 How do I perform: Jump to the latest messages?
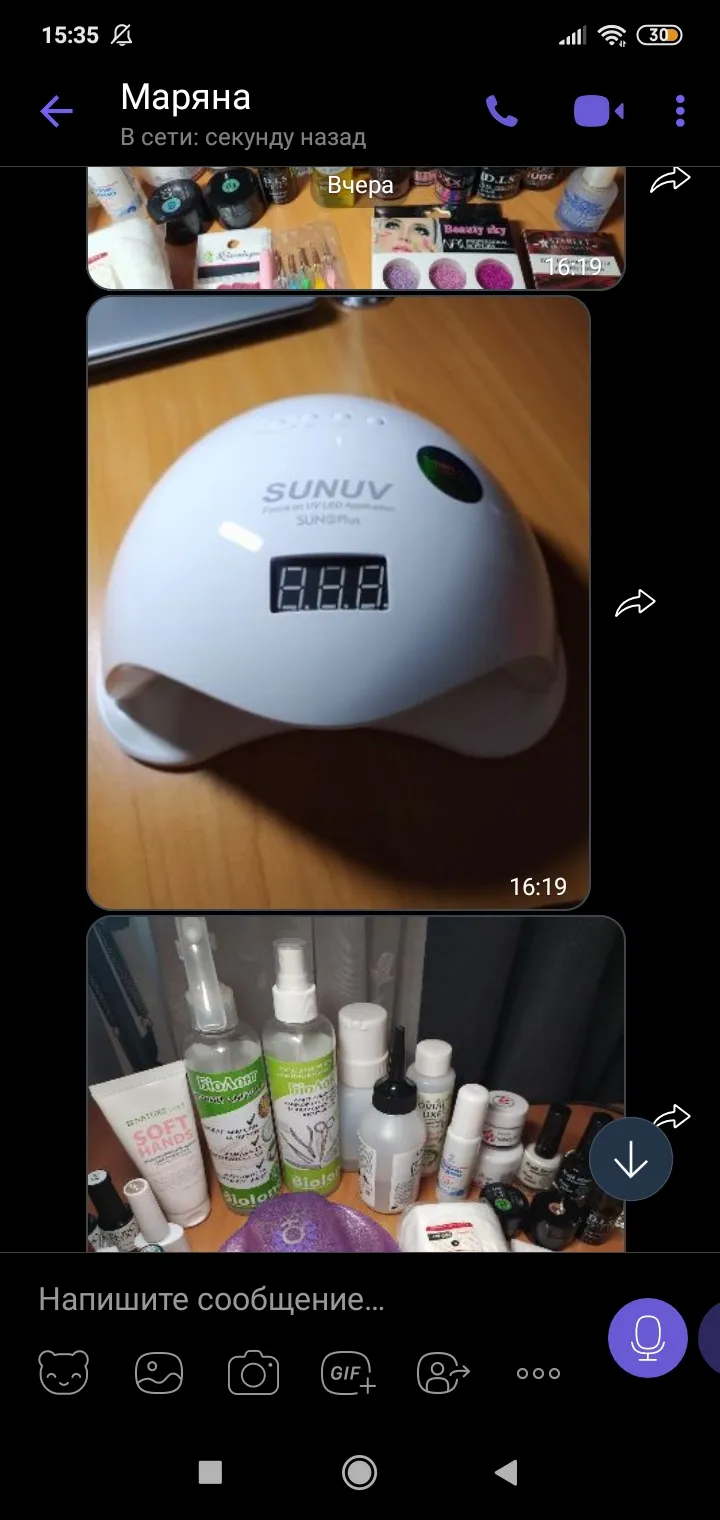[631, 1159]
